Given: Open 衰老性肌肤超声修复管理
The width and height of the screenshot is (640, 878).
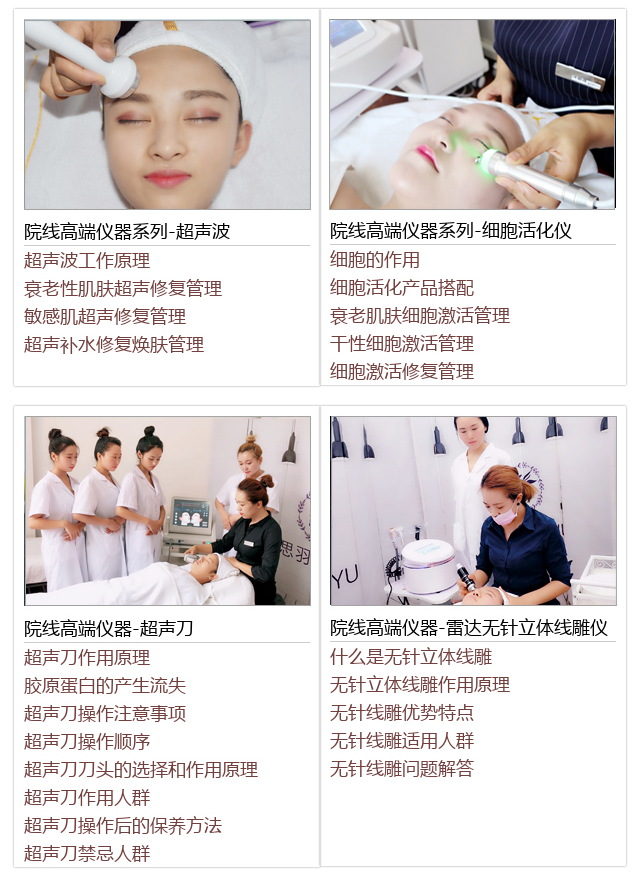Looking at the screenshot, I should [x=123, y=289].
